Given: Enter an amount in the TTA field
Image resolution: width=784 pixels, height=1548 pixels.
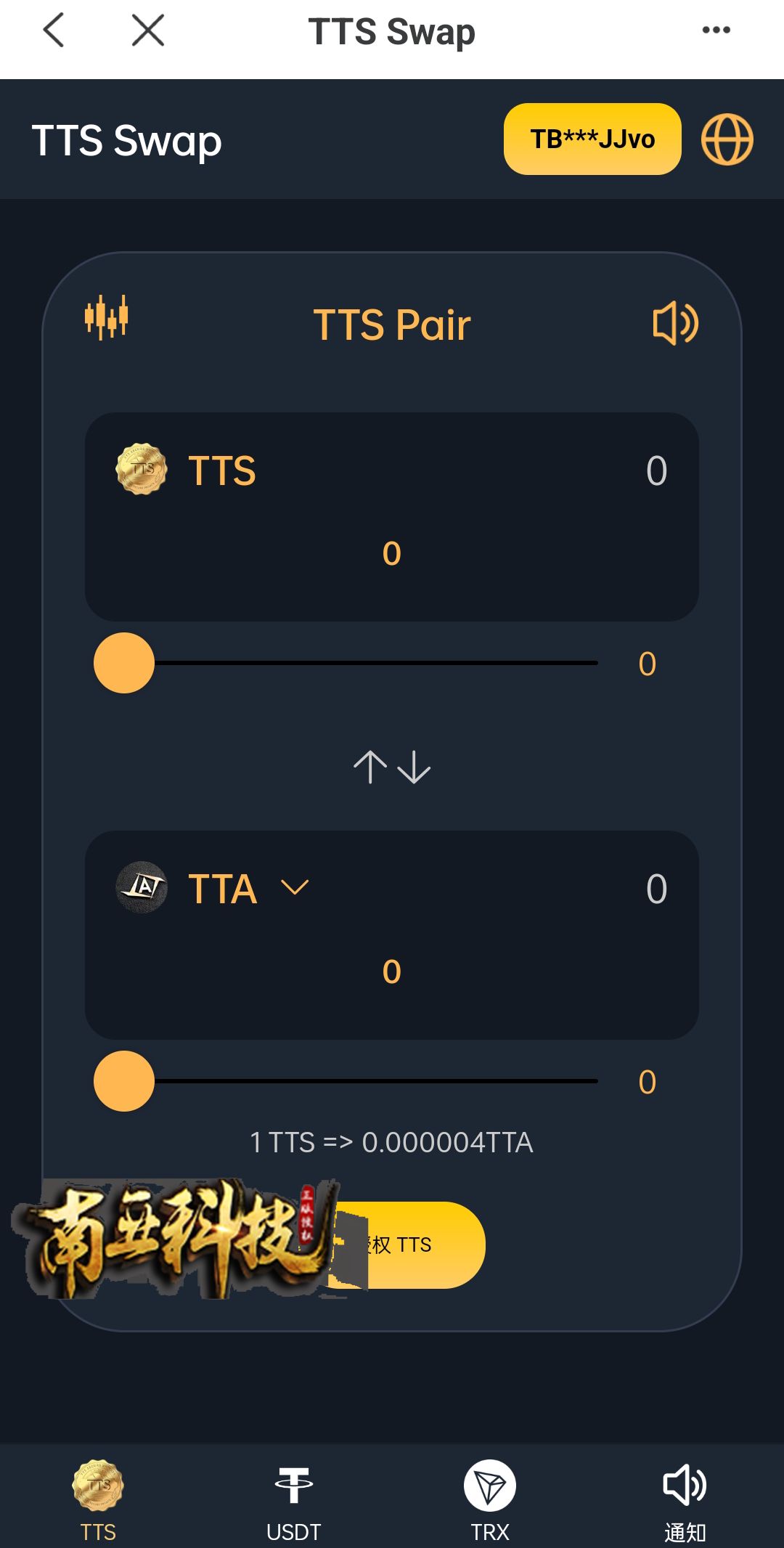Looking at the screenshot, I should click(392, 971).
